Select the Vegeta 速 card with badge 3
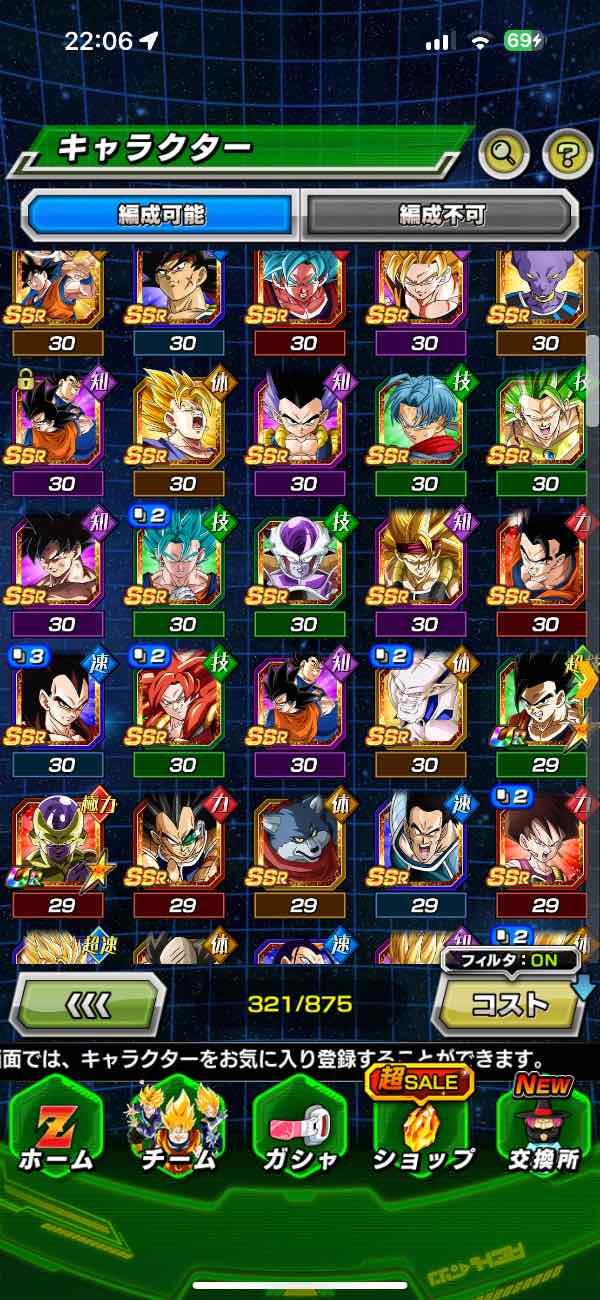 tap(60, 702)
